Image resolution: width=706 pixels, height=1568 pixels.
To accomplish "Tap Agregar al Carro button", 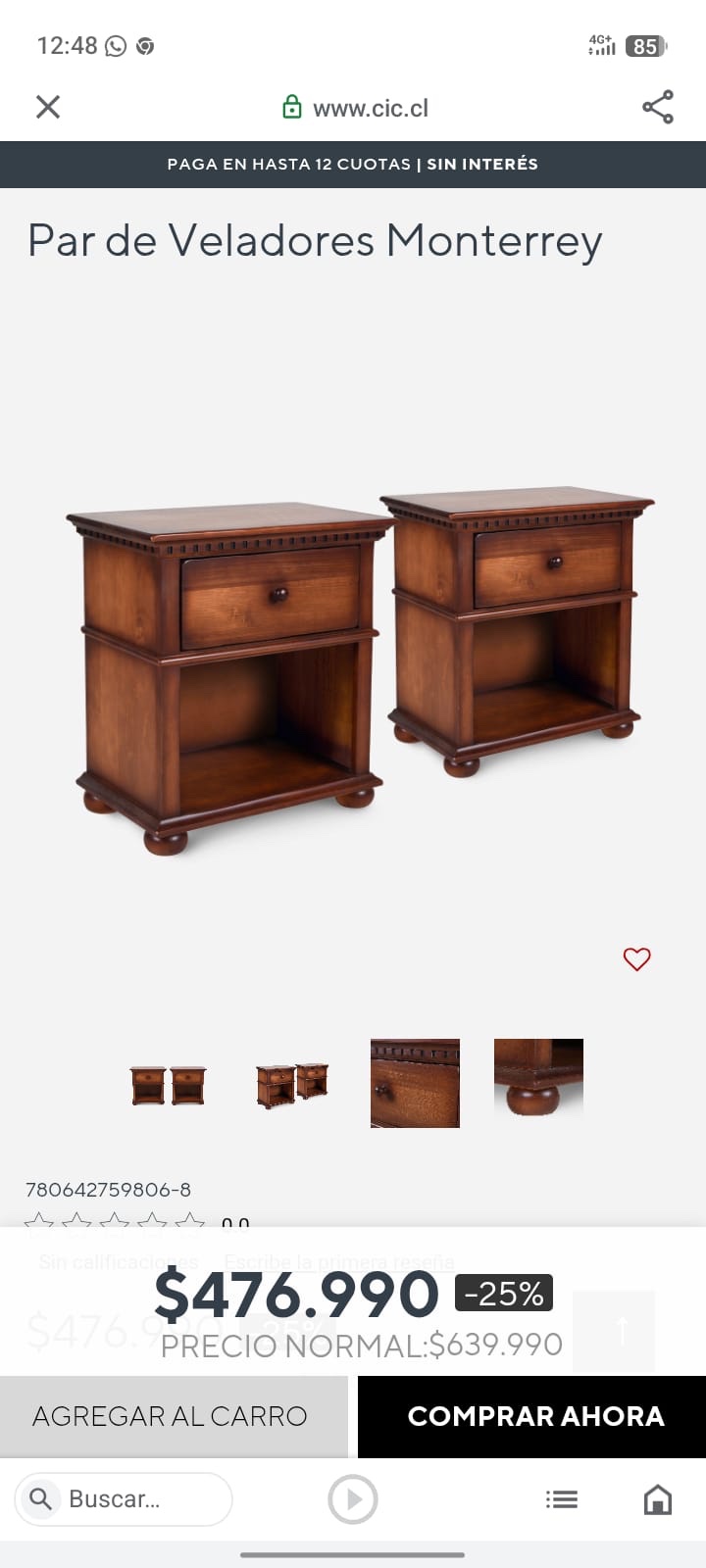I will click(x=174, y=1416).
